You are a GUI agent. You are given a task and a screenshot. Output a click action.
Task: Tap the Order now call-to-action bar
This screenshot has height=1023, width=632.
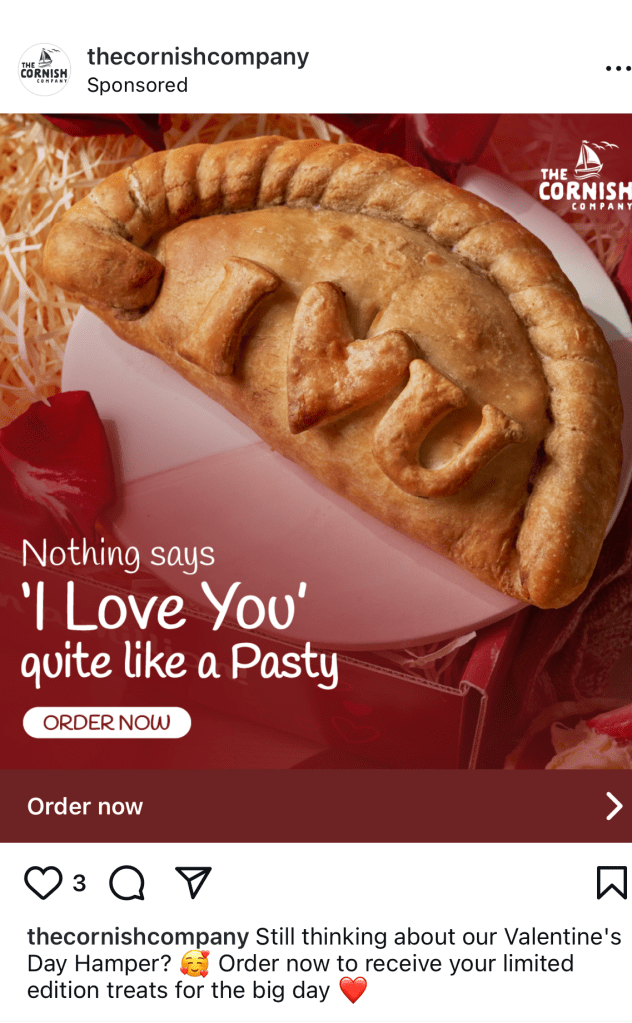pyautogui.click(x=316, y=806)
